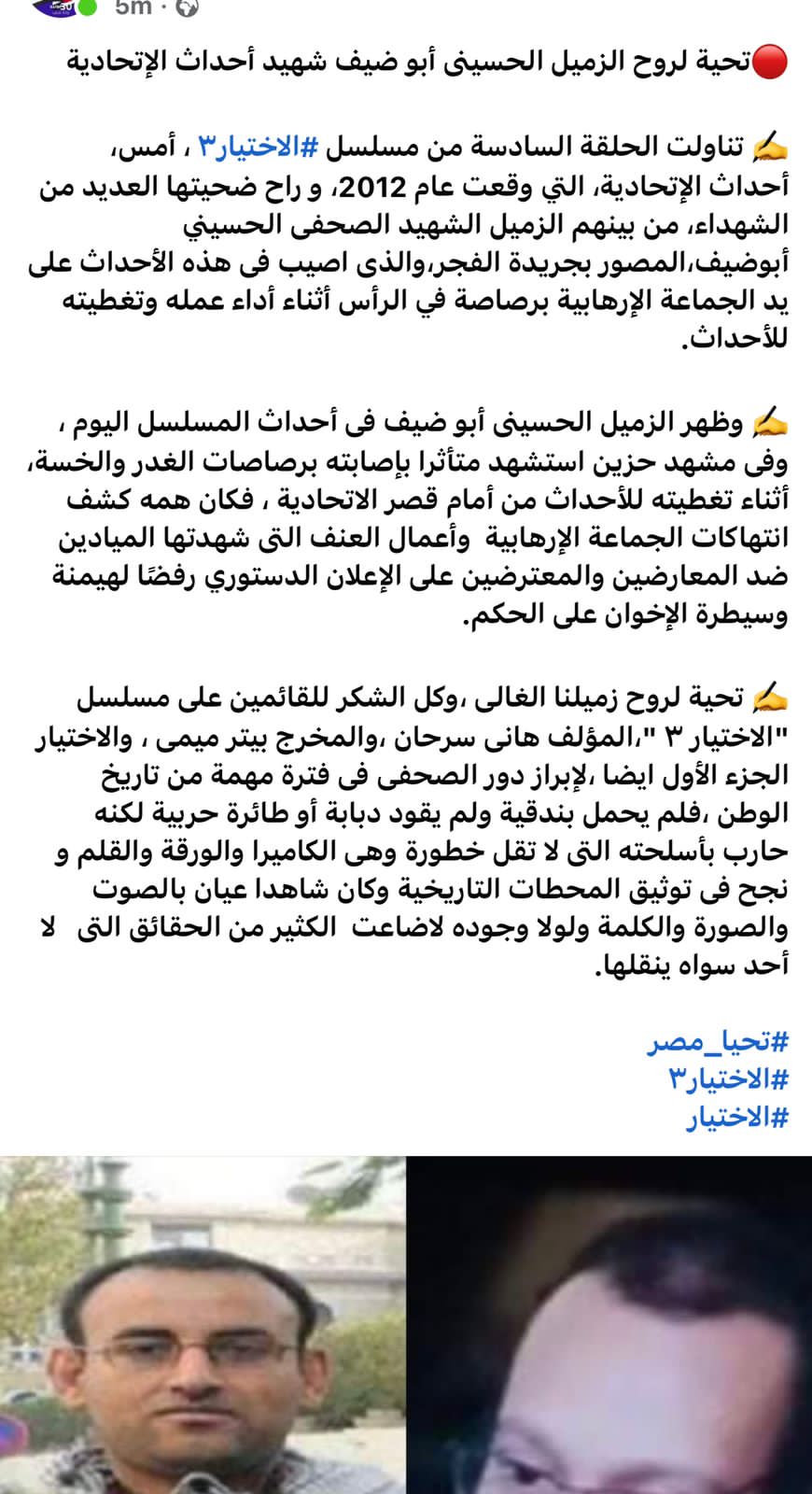Viewport: 812px width, 1494px height.
Task: Open the #تحيا_مصر hashtag
Action: click(718, 1041)
